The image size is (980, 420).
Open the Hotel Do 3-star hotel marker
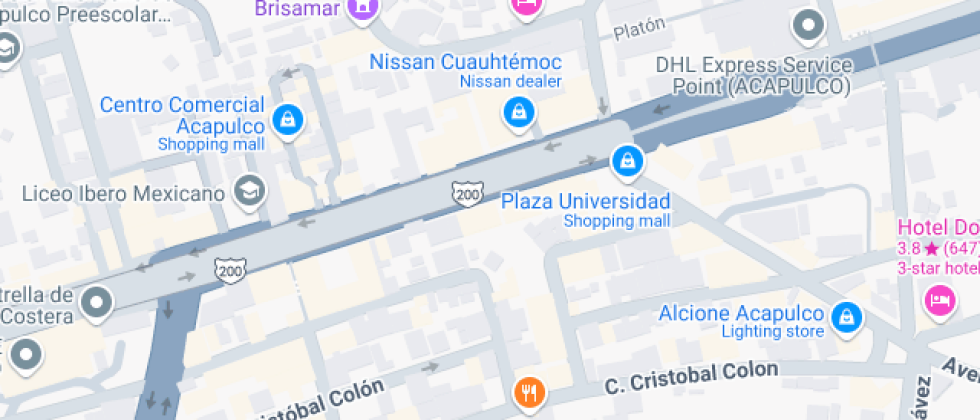[938, 298]
